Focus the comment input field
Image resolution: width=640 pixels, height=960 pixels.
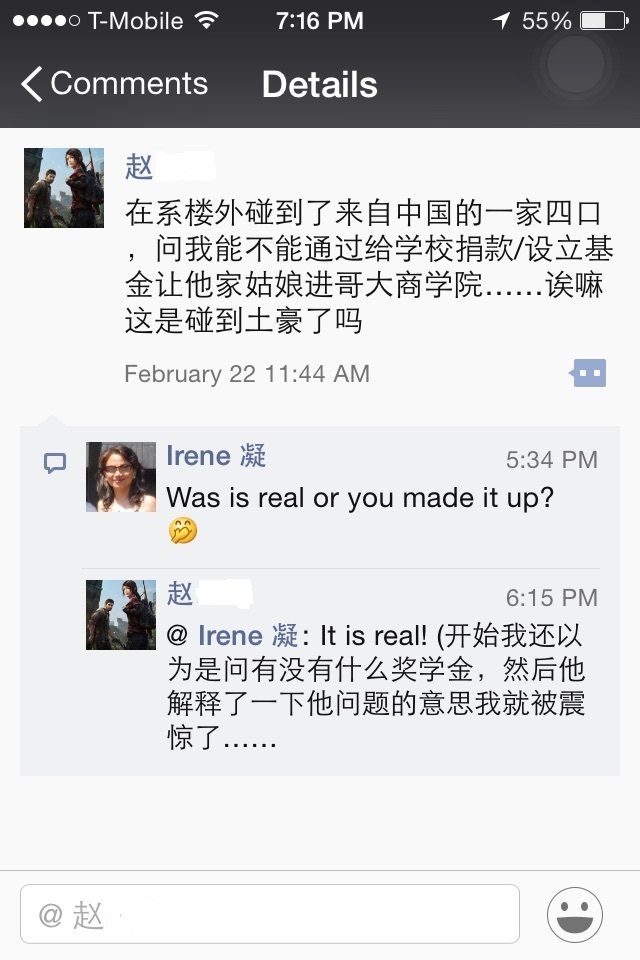[x=270, y=914]
